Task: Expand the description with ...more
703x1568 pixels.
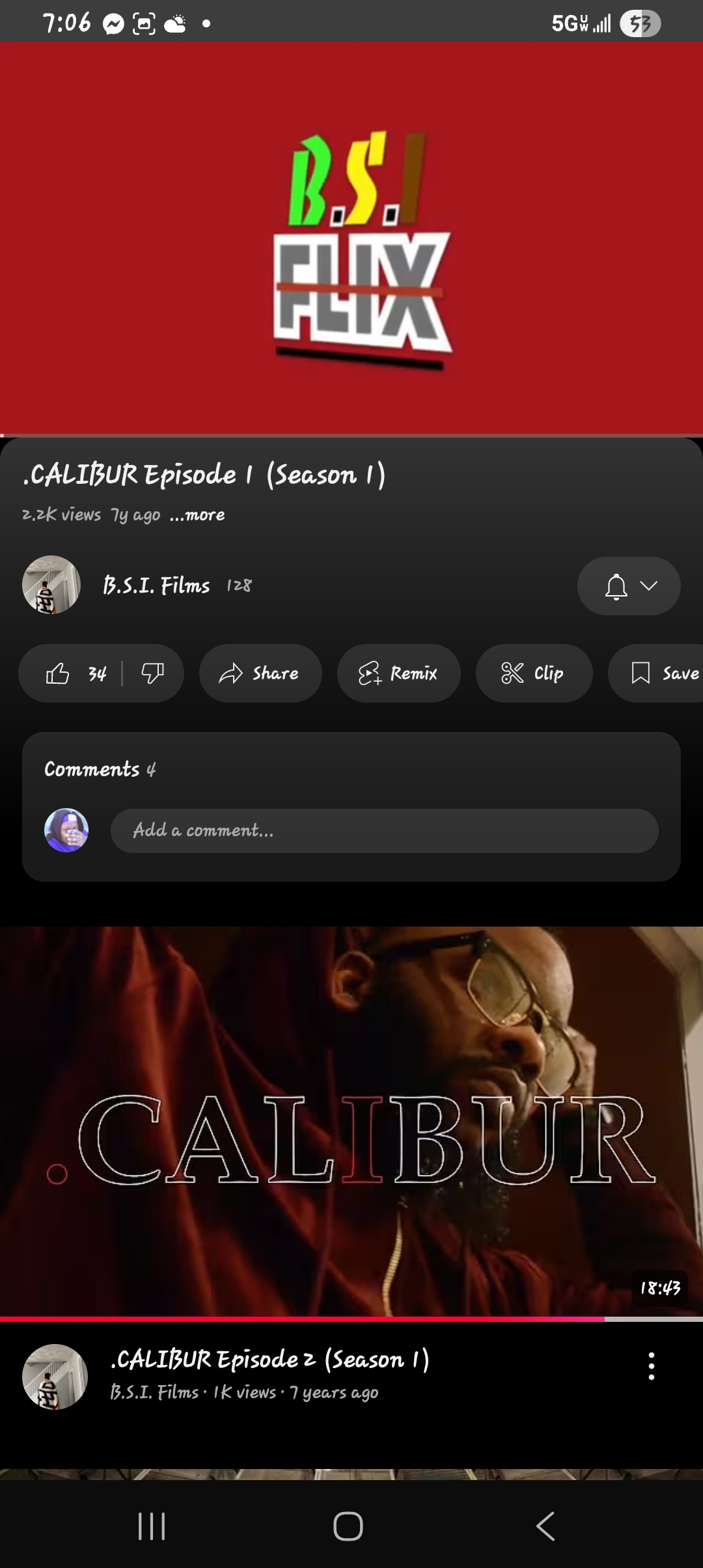Action: [x=197, y=515]
